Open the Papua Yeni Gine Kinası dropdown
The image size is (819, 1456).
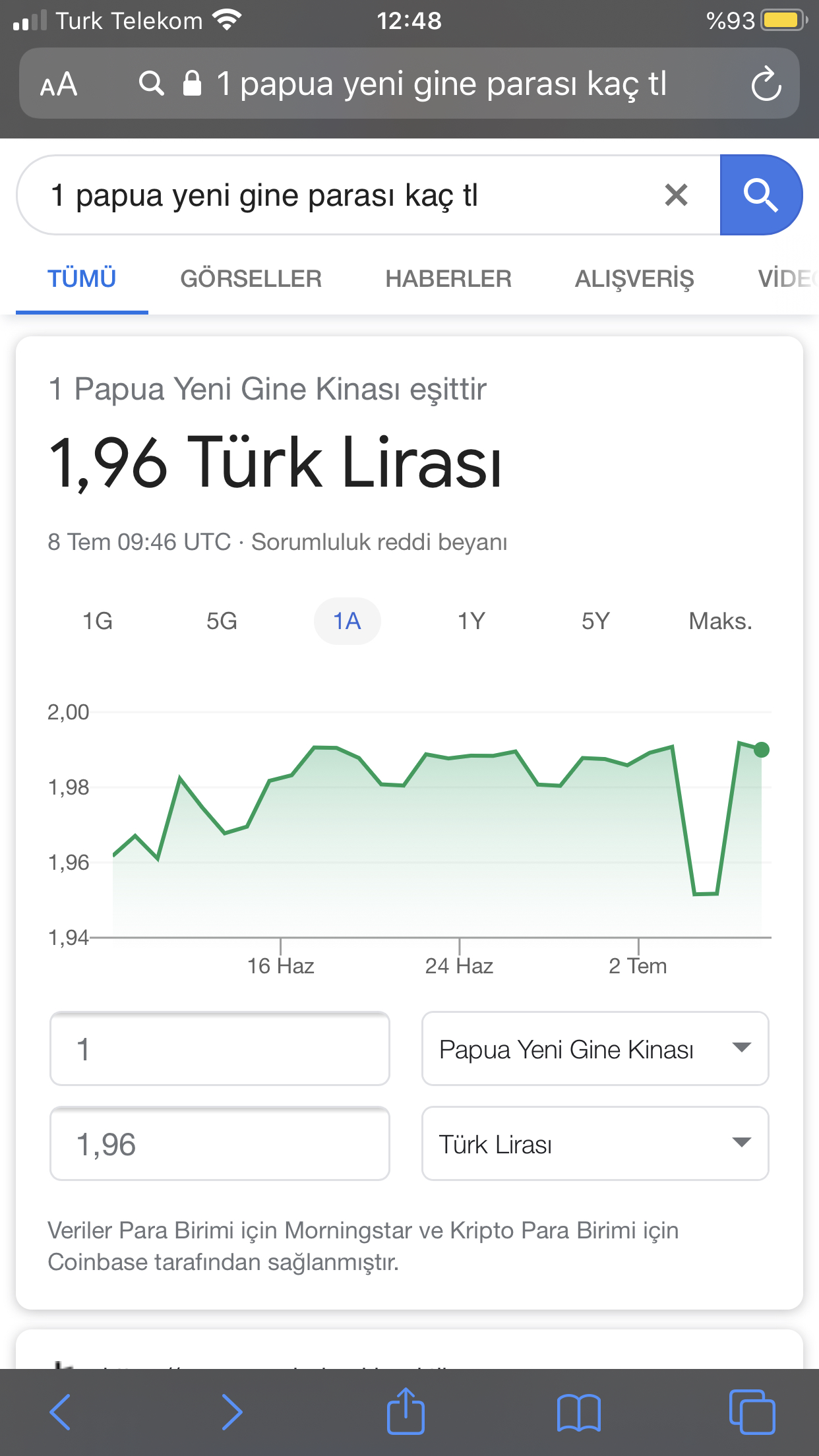click(x=595, y=1048)
